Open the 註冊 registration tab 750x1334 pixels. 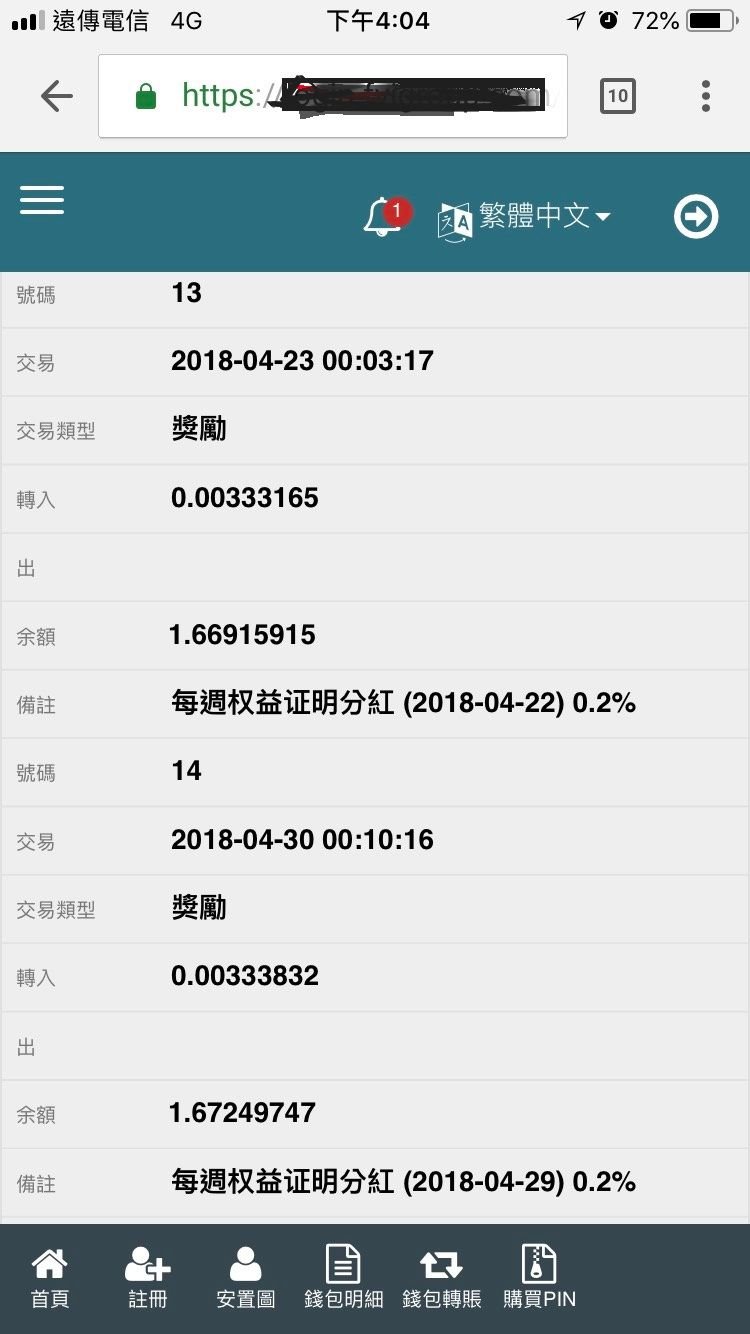(x=147, y=1279)
